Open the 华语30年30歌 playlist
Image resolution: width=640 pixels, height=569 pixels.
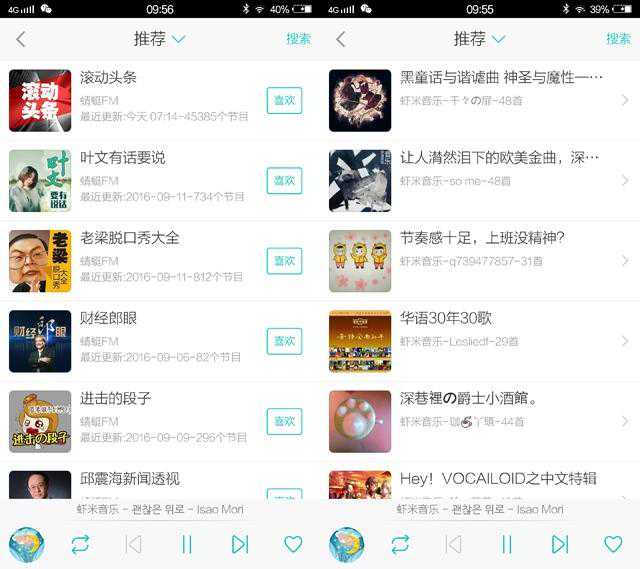(x=480, y=341)
